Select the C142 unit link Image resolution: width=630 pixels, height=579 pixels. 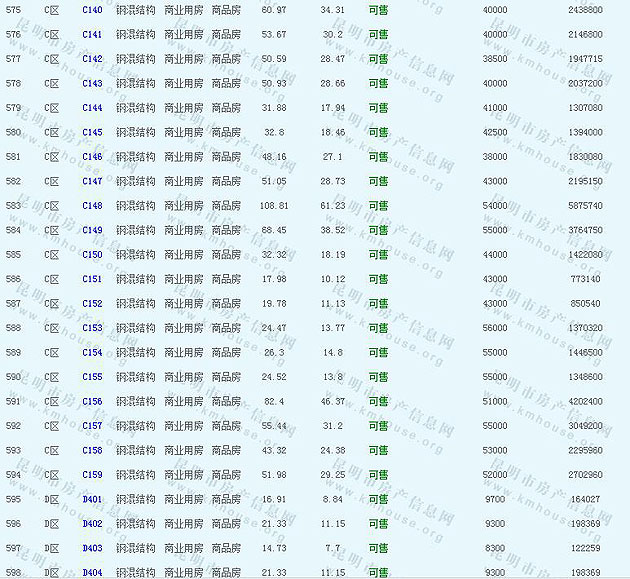click(x=92, y=59)
